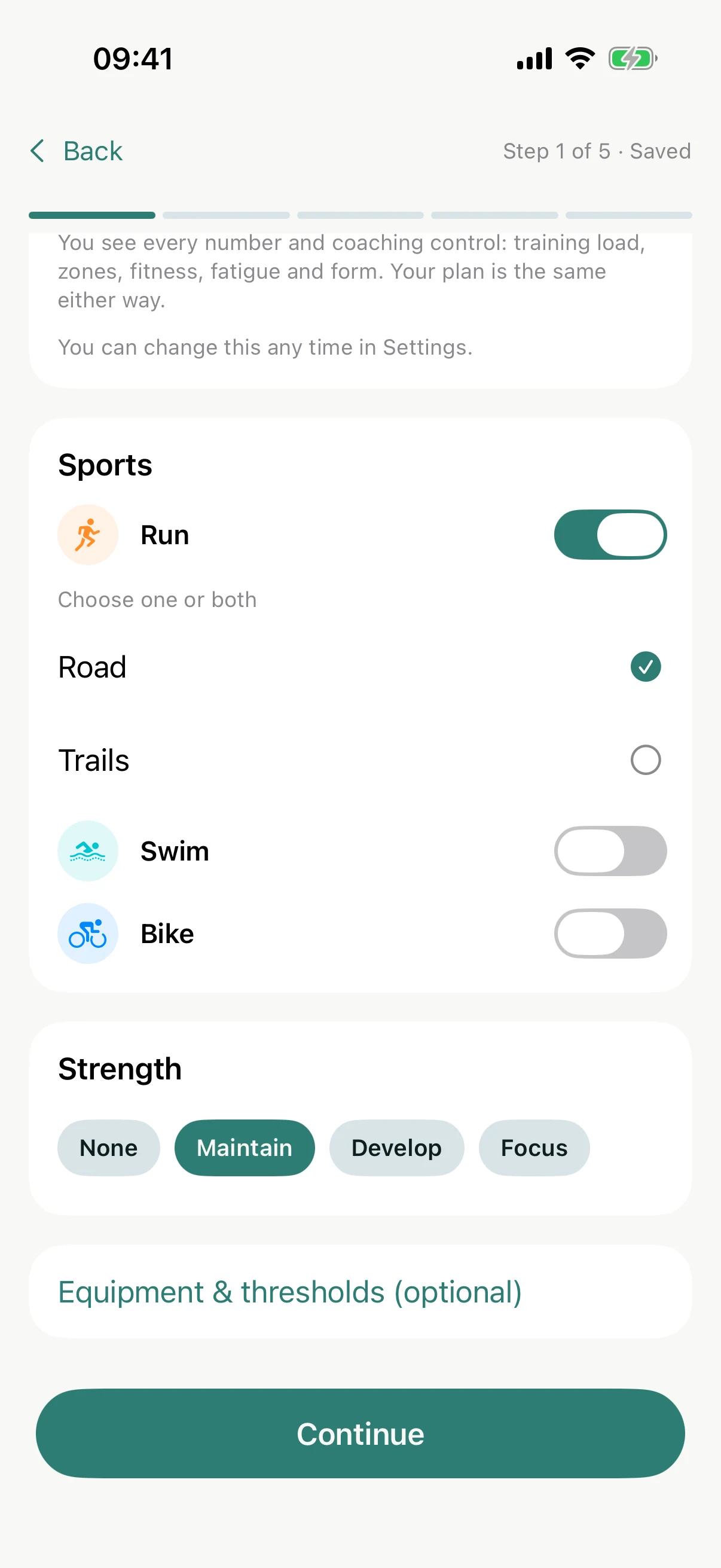The height and width of the screenshot is (1568, 721).
Task: Uncheck the Road running option
Action: click(x=360, y=667)
